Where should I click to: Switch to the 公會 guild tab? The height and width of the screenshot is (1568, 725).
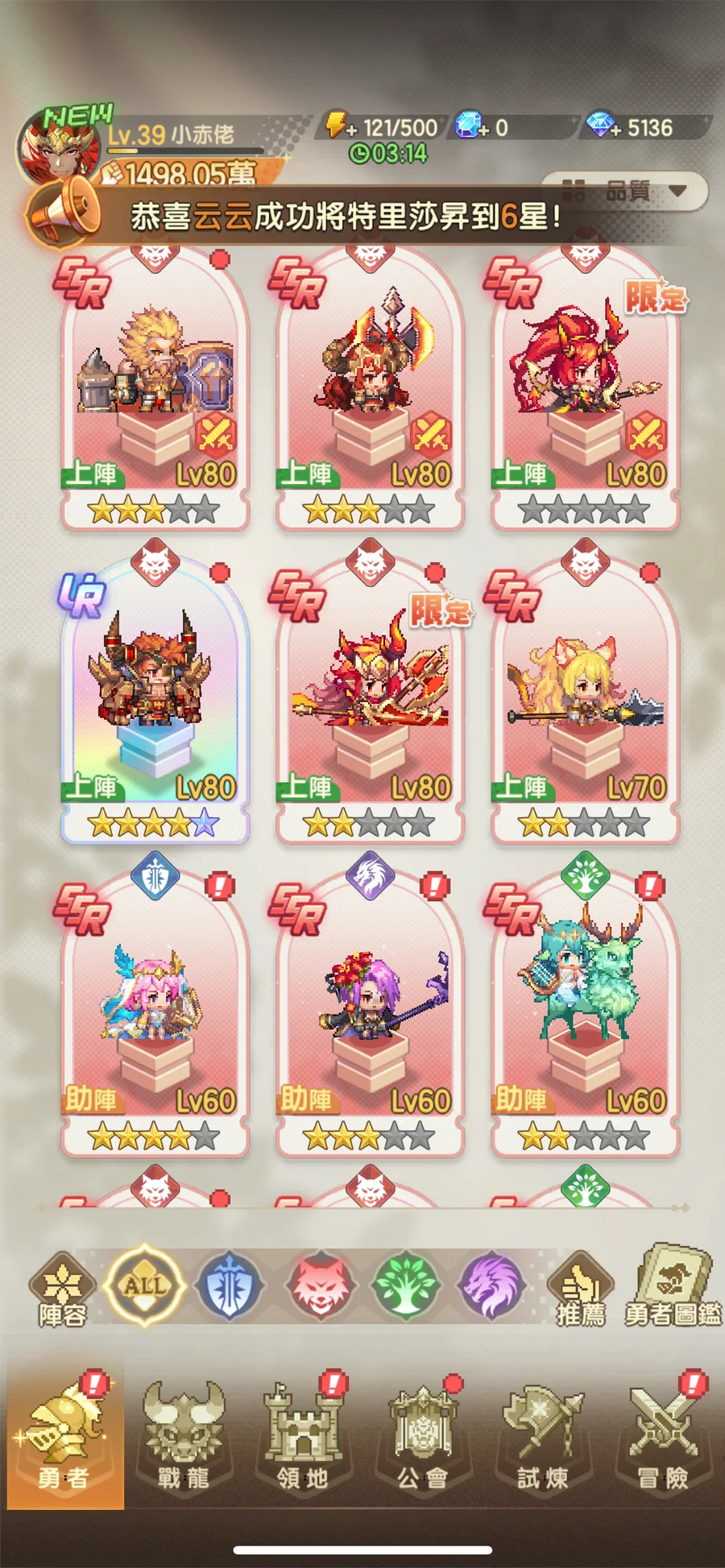tap(422, 1438)
